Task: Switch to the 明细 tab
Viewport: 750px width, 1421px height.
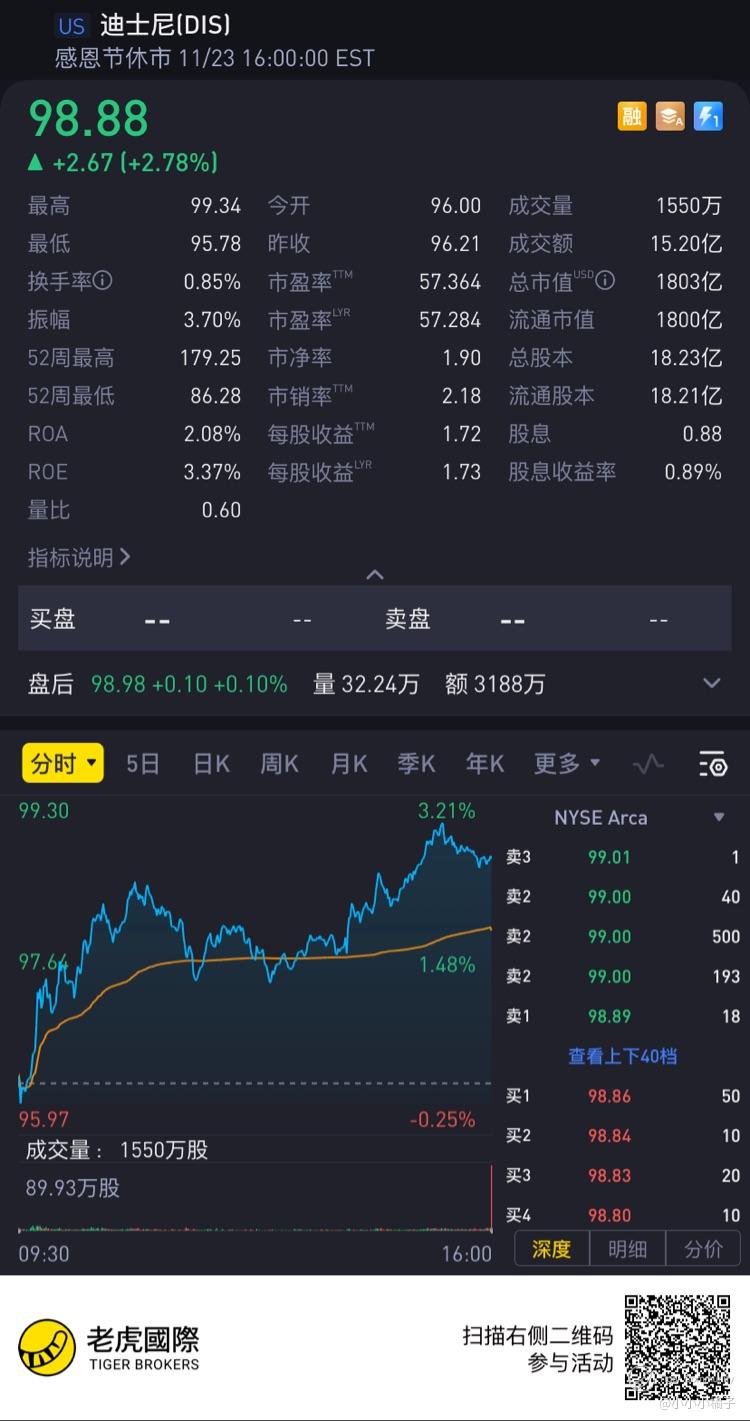Action: click(x=627, y=1249)
